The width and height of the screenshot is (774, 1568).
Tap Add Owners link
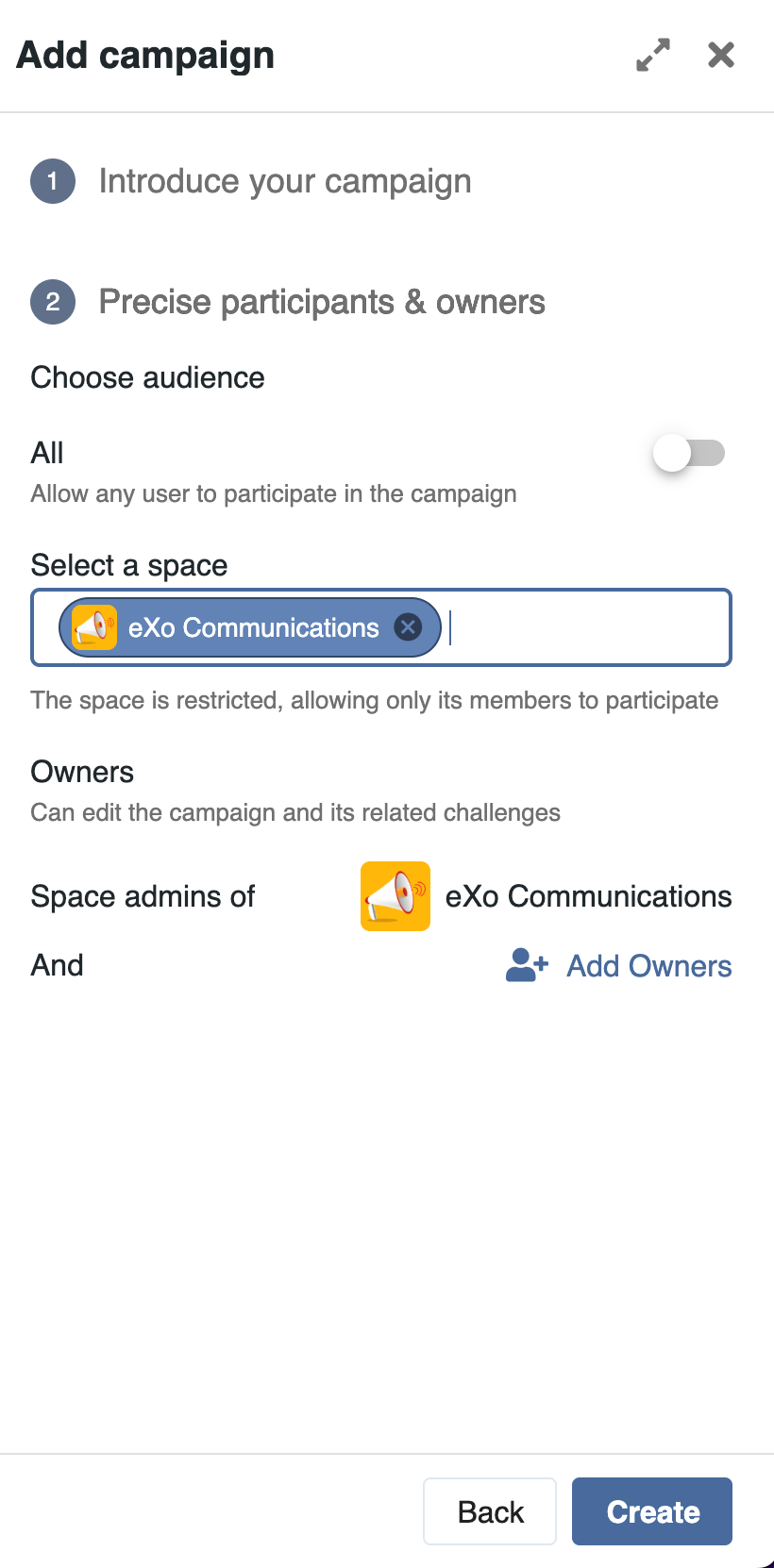click(x=619, y=965)
